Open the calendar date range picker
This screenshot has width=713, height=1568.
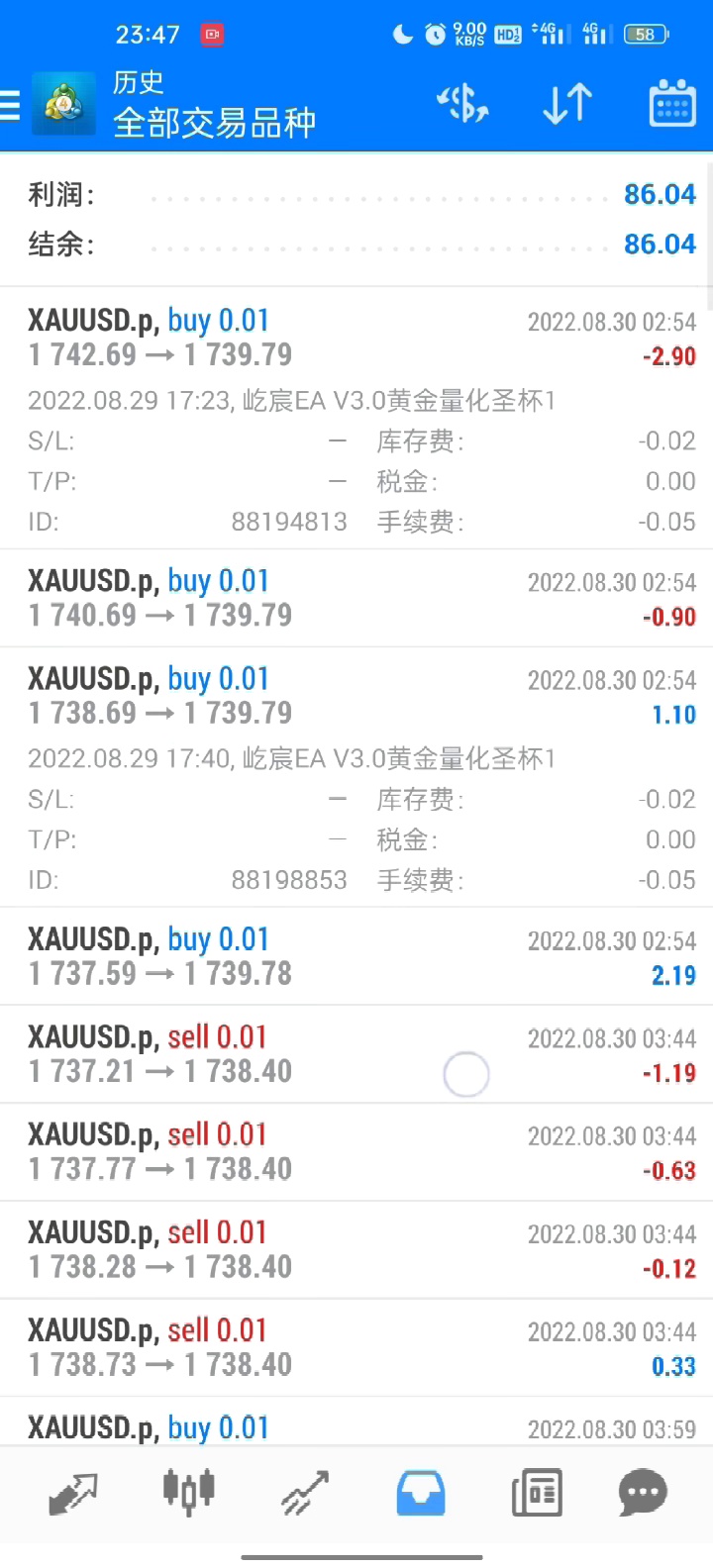(x=671, y=103)
